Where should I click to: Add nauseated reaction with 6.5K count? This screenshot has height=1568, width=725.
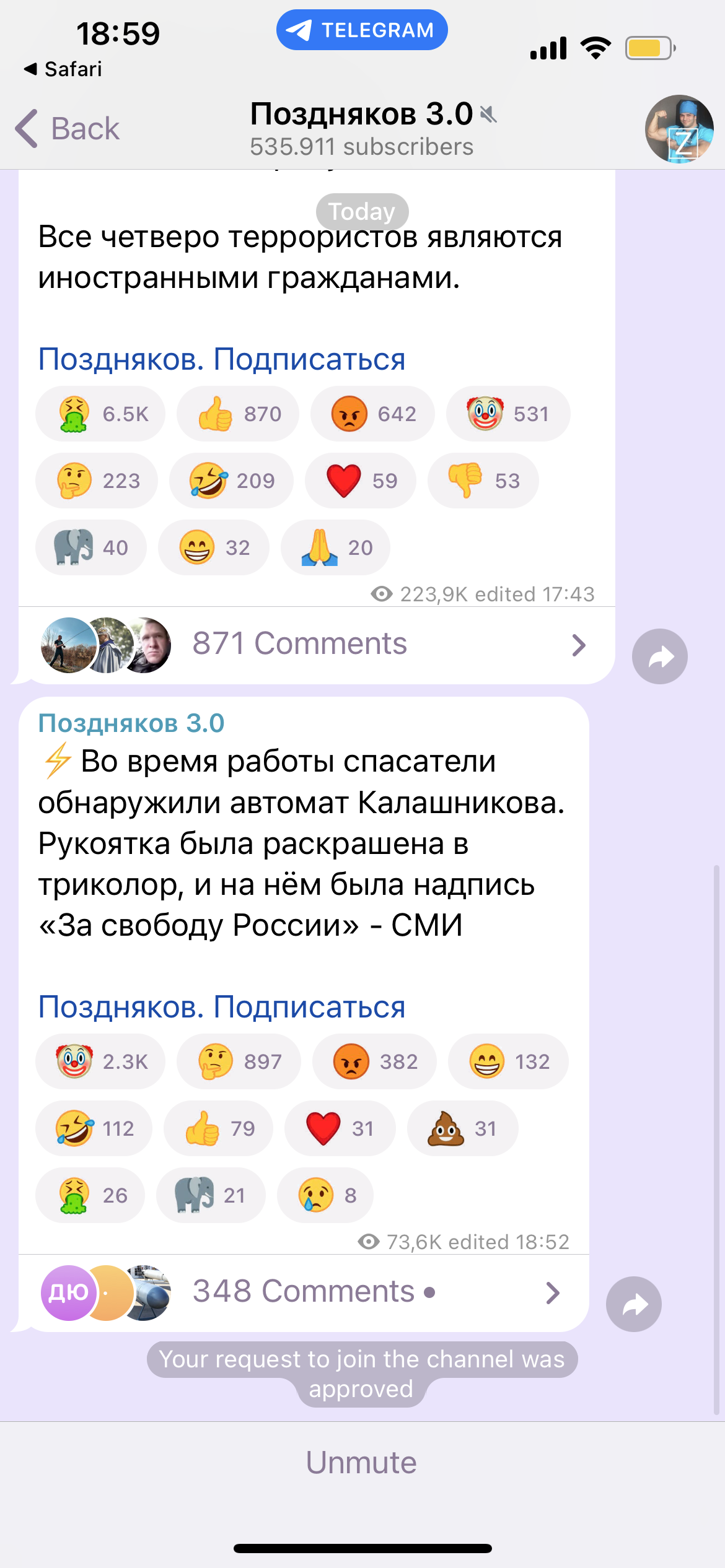pyautogui.click(x=100, y=414)
